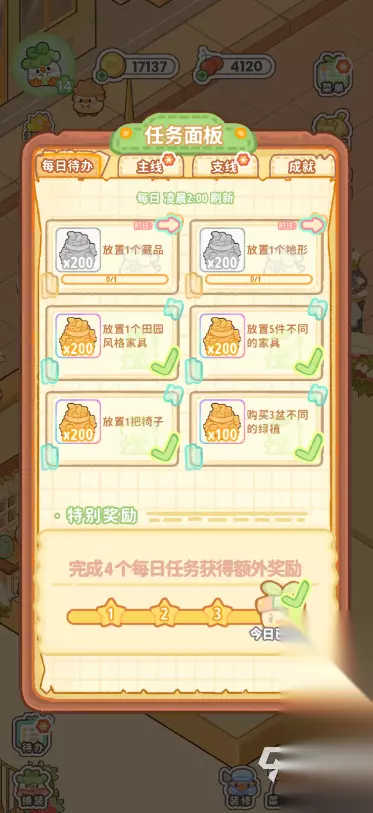This screenshot has height=813, width=373.
Task: Add the 4120 currency with its plus icon
Action: [200, 75]
